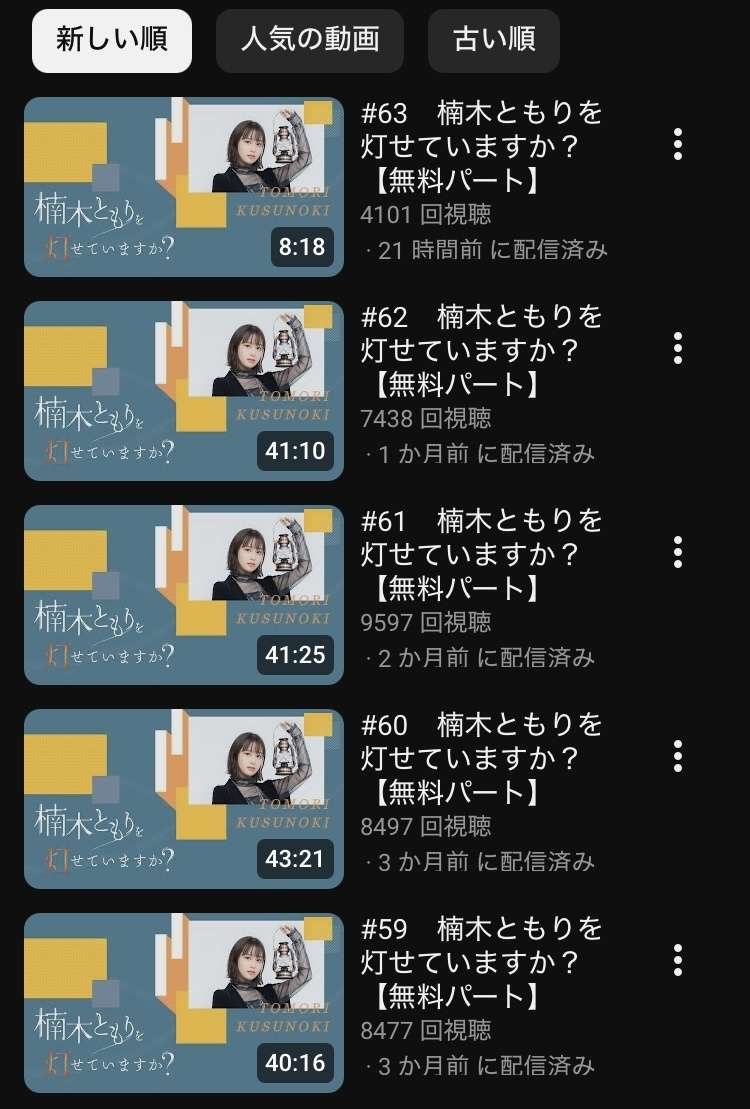Switch to 古い順 sorting
Image resolution: width=750 pixels, height=1109 pixels.
click(493, 40)
